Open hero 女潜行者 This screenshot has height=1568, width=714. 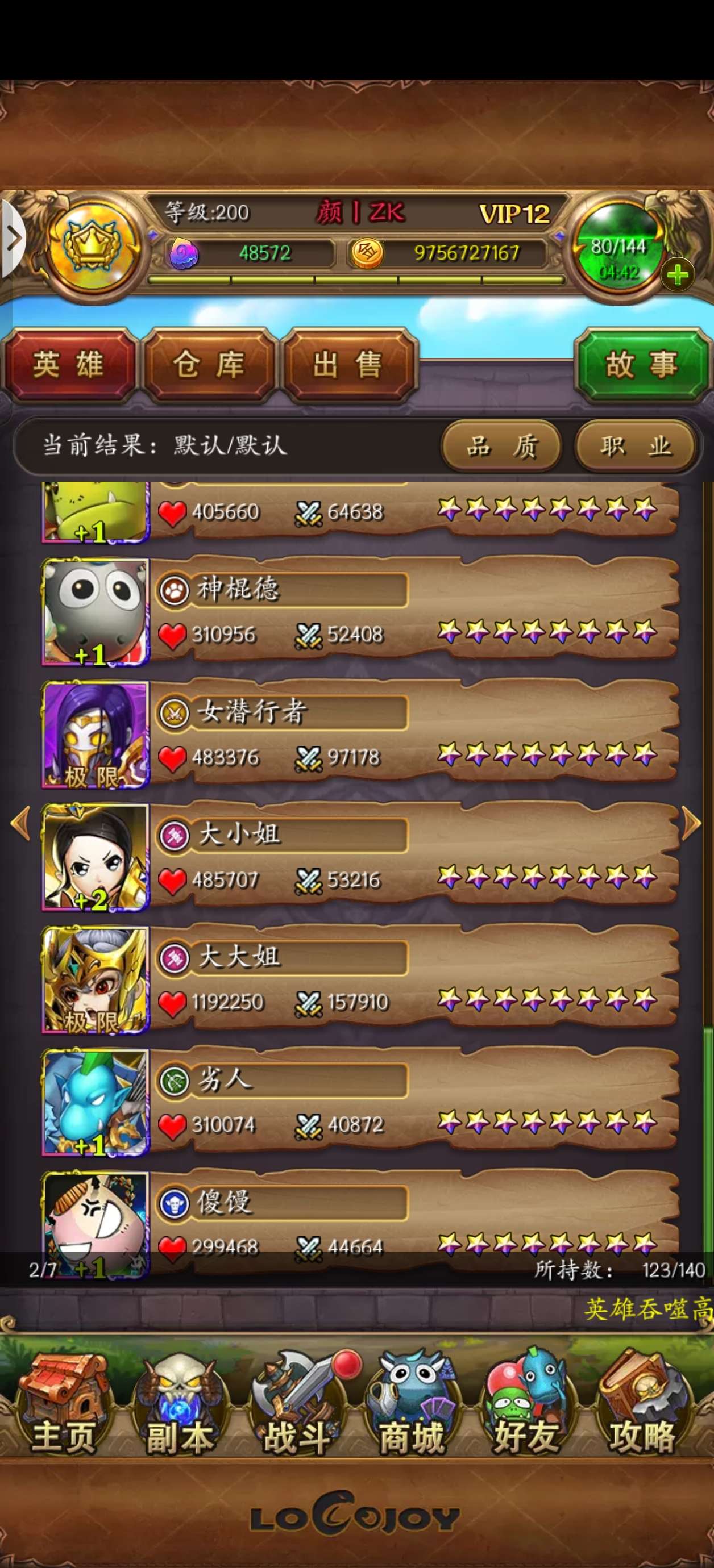click(359, 735)
